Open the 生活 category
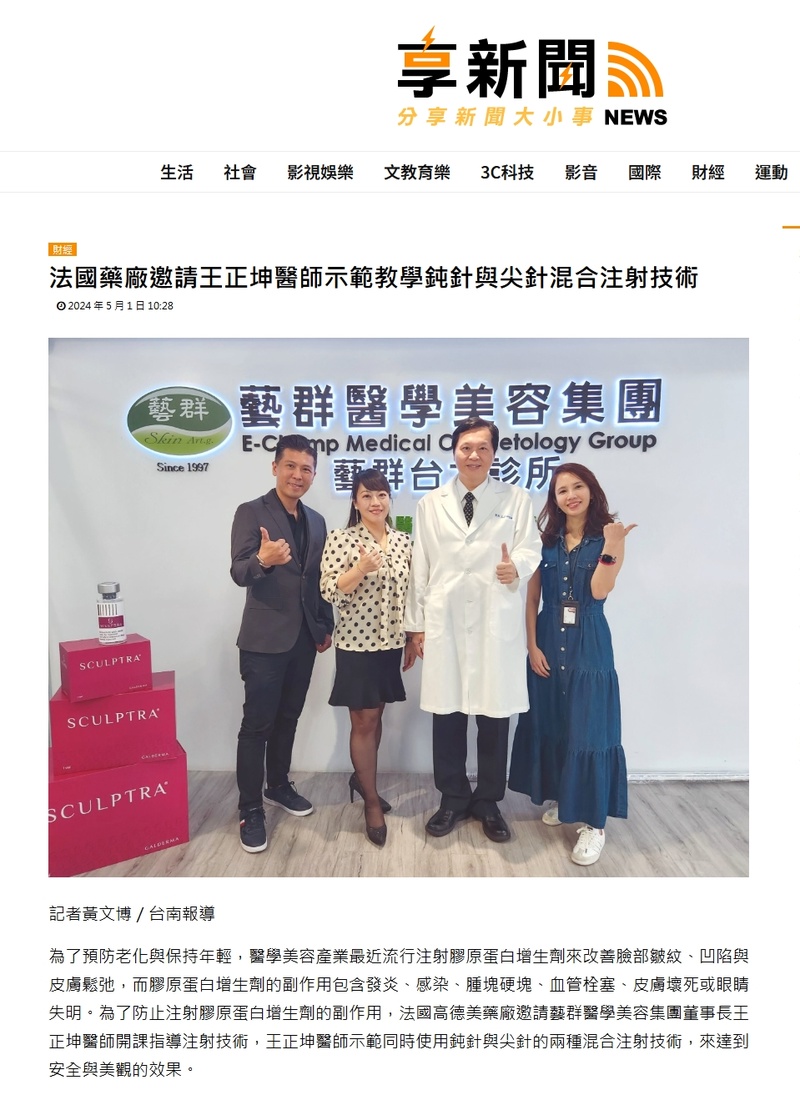The image size is (800, 1095). [x=176, y=172]
